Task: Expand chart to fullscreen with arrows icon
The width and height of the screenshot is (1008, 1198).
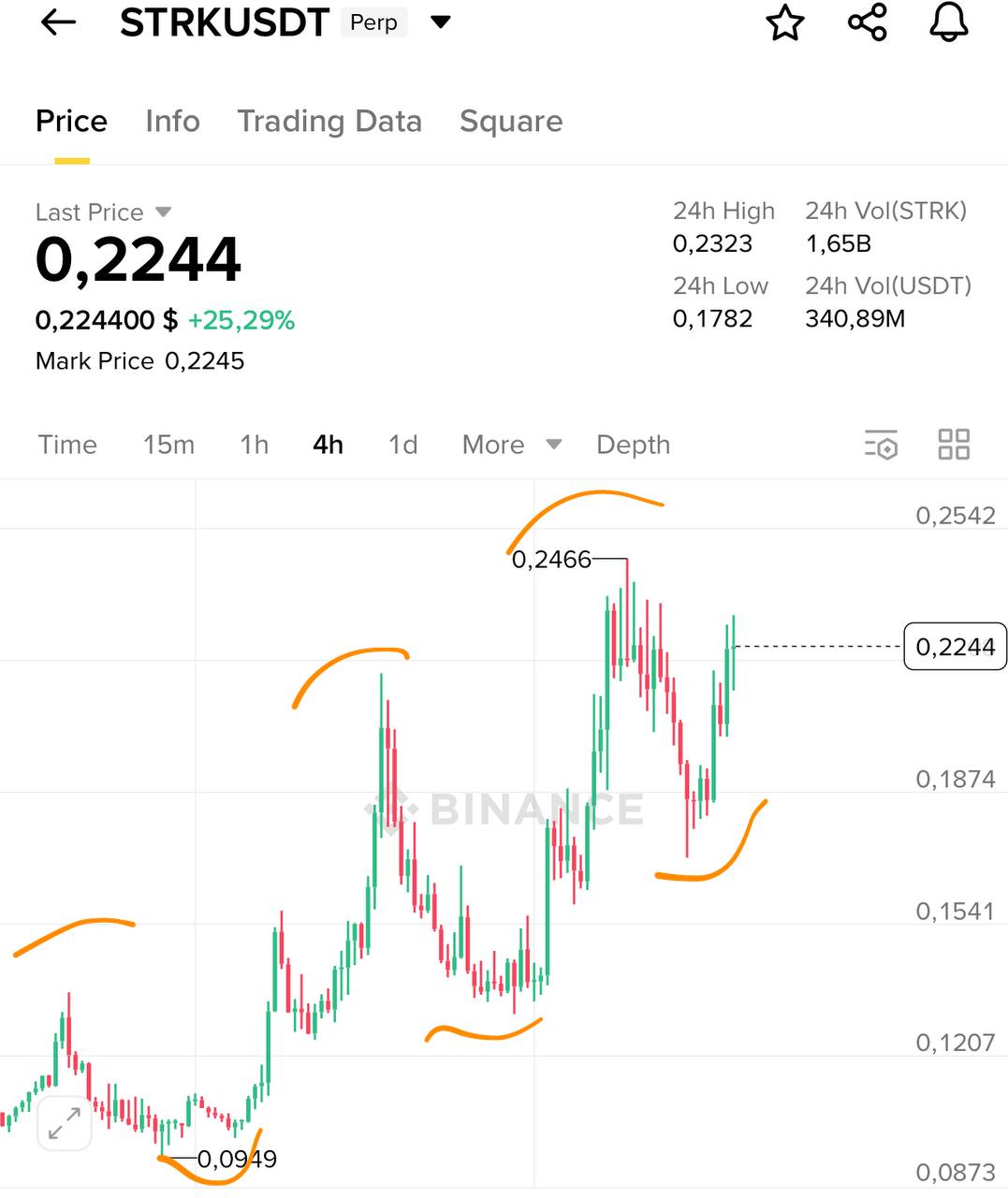Action: point(64,1121)
